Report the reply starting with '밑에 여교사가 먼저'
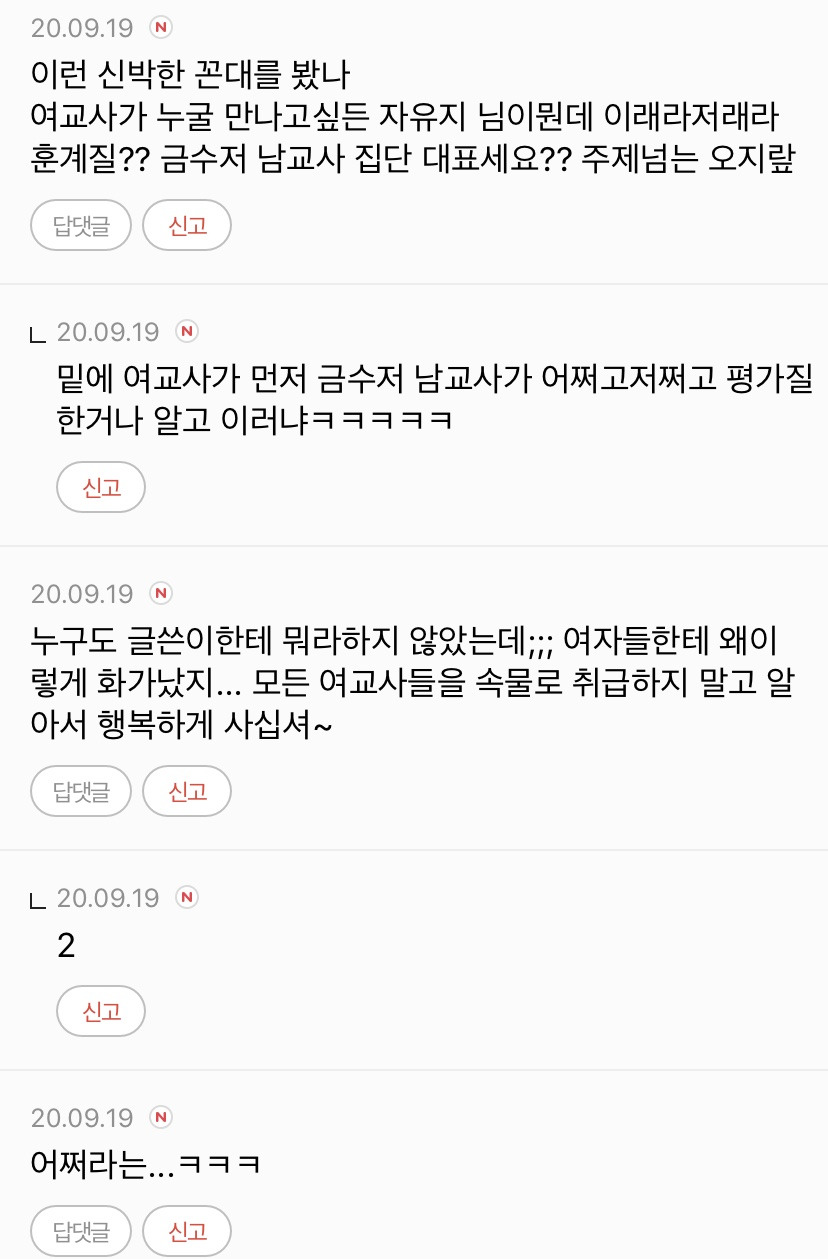 [x=101, y=488]
